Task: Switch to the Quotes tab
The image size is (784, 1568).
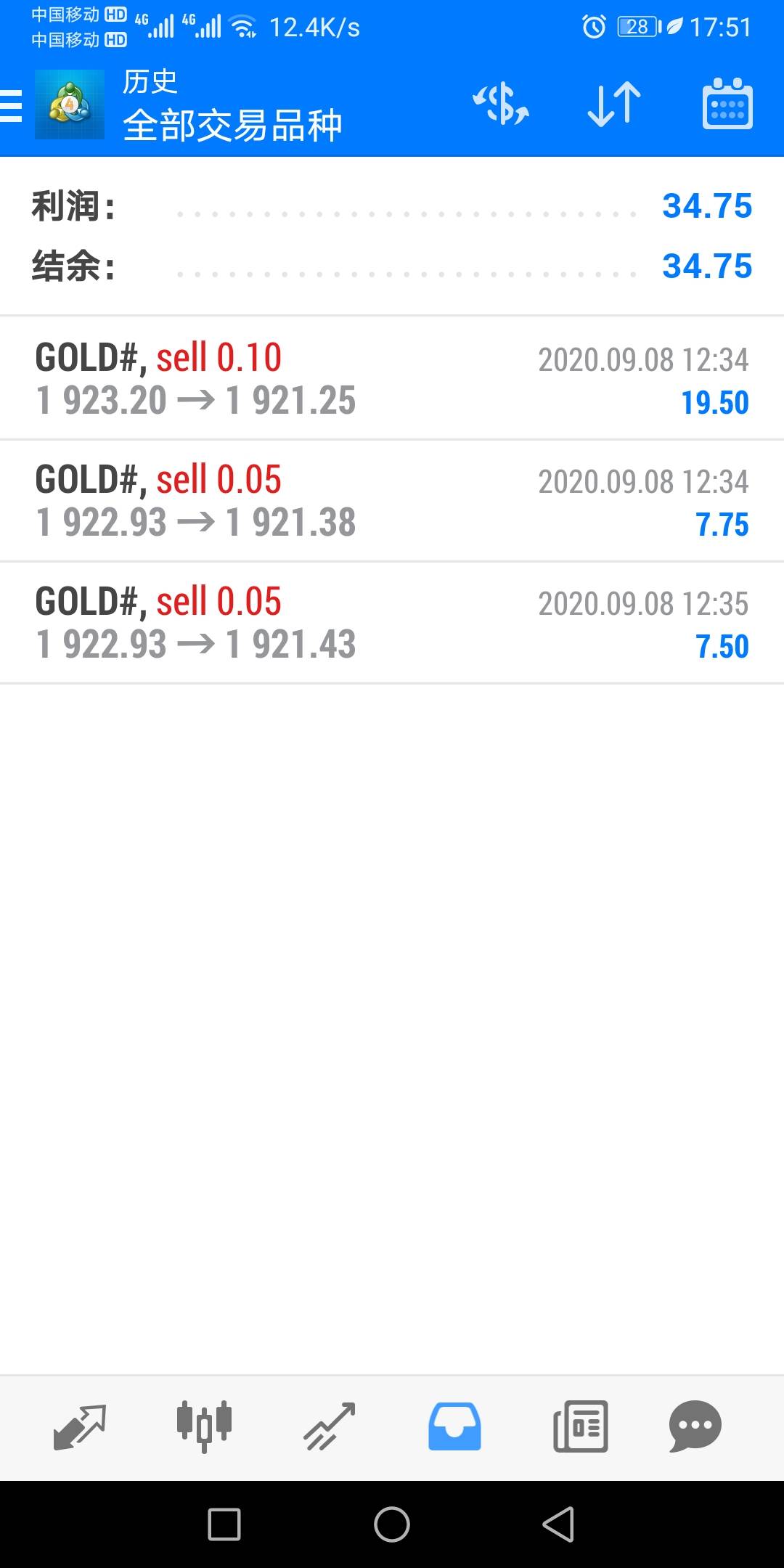Action: 80,1427
